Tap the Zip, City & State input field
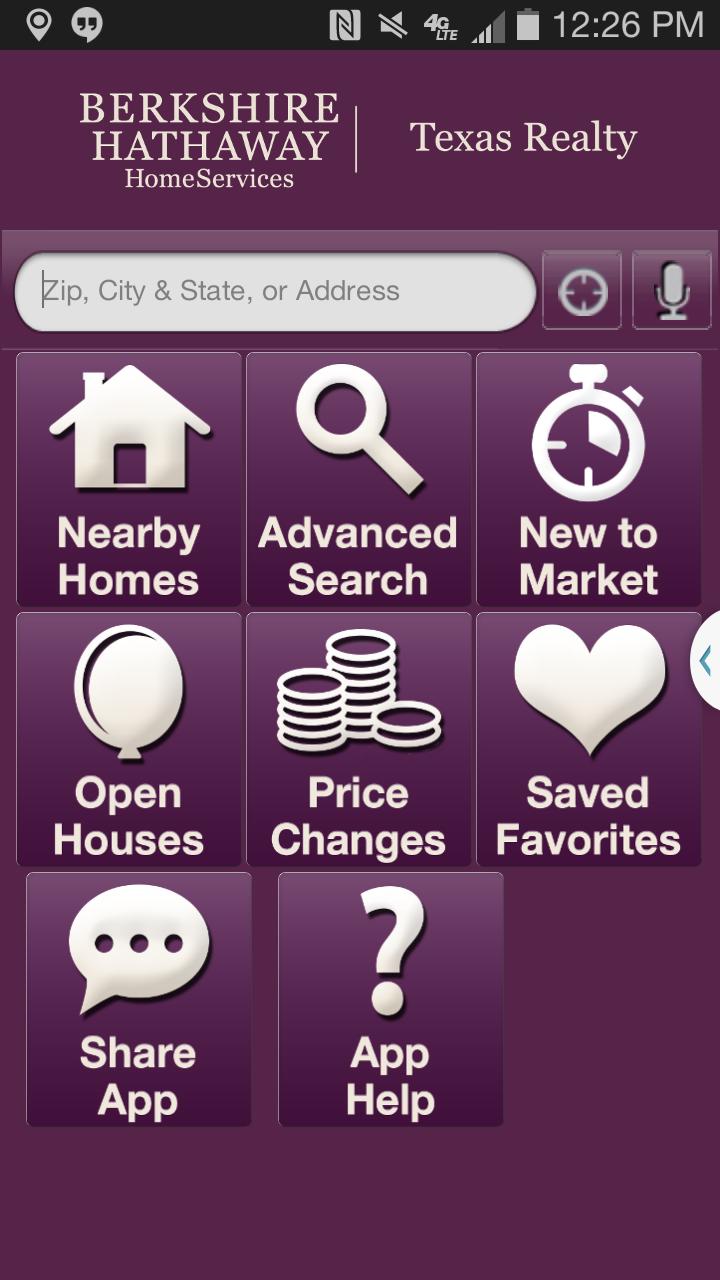Image resolution: width=720 pixels, height=1280 pixels. (275, 289)
